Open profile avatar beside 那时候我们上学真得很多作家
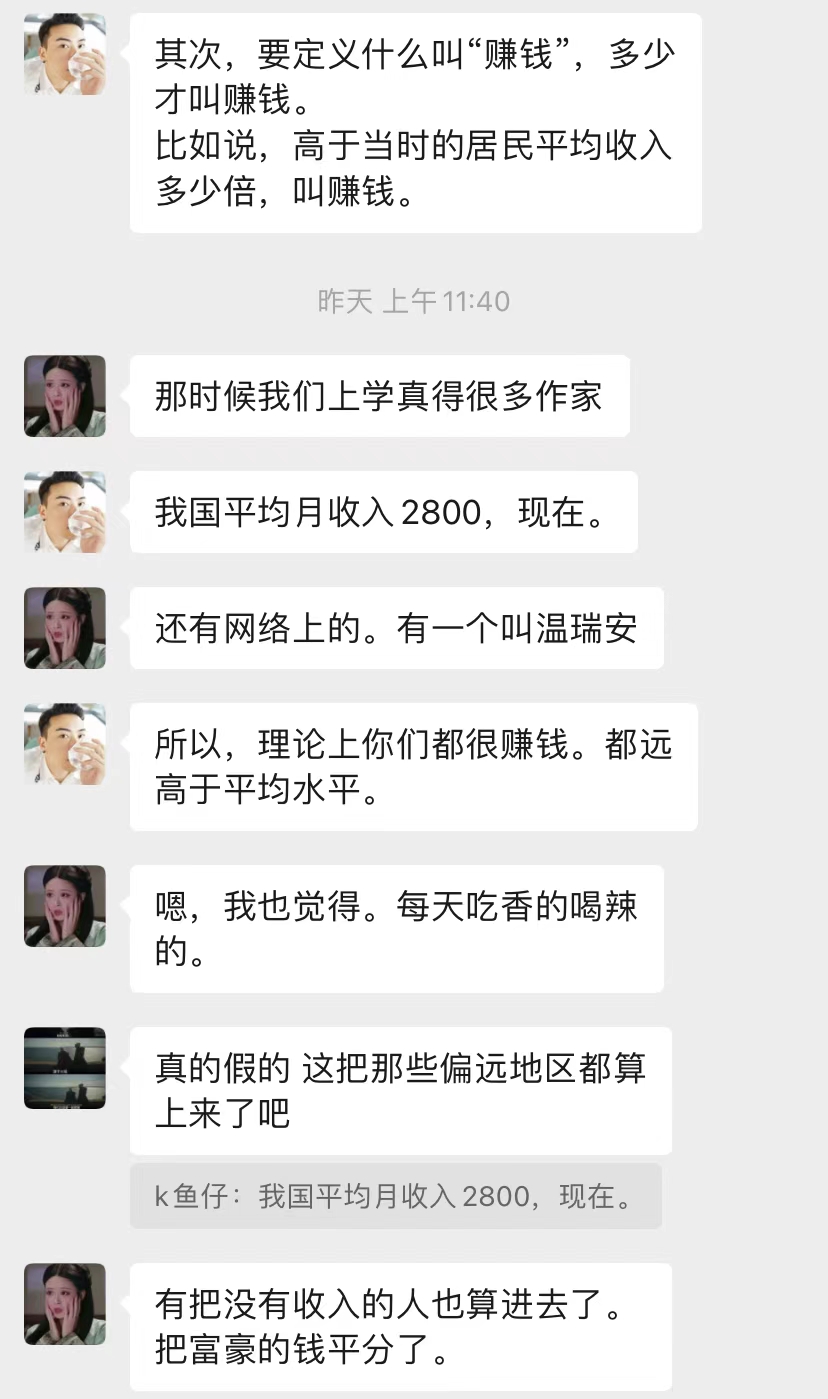828x1399 pixels. coord(65,396)
